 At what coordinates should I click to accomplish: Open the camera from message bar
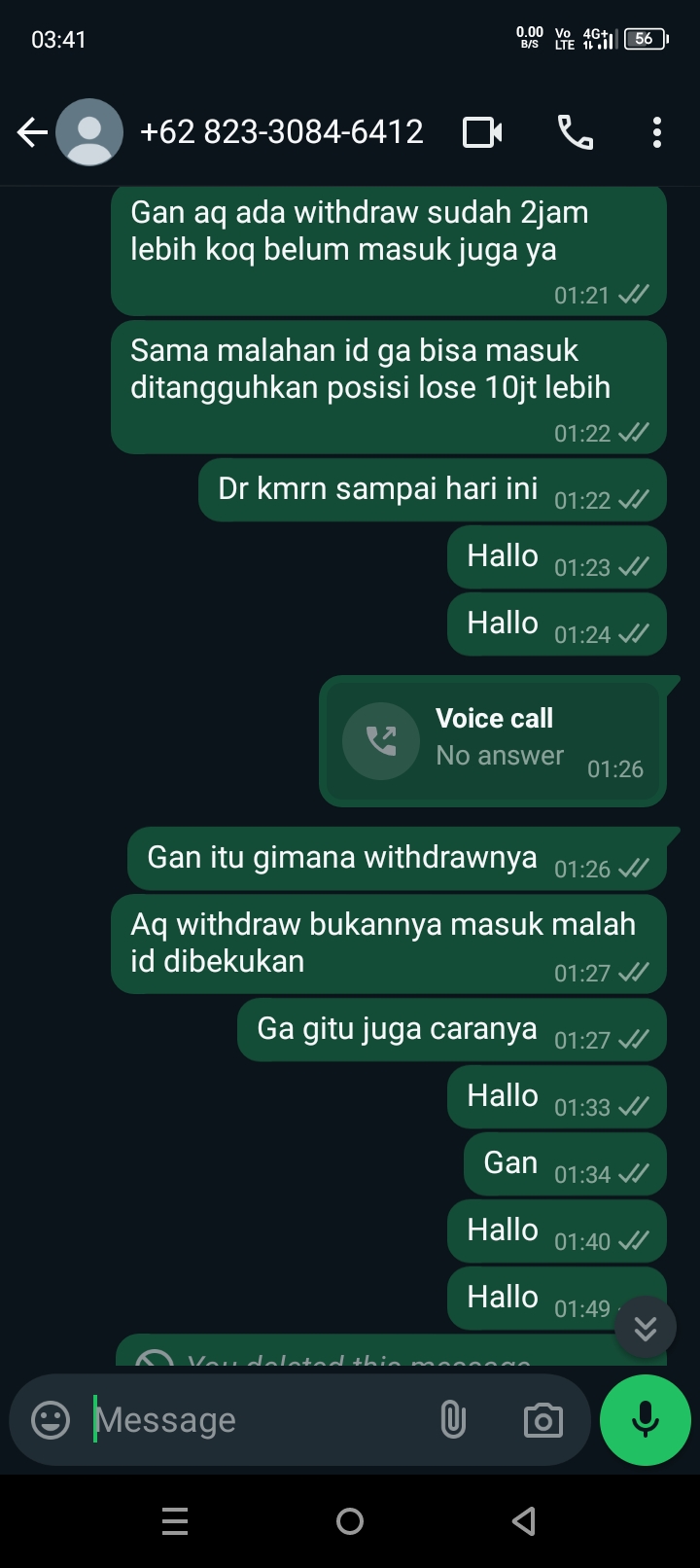(542, 1420)
